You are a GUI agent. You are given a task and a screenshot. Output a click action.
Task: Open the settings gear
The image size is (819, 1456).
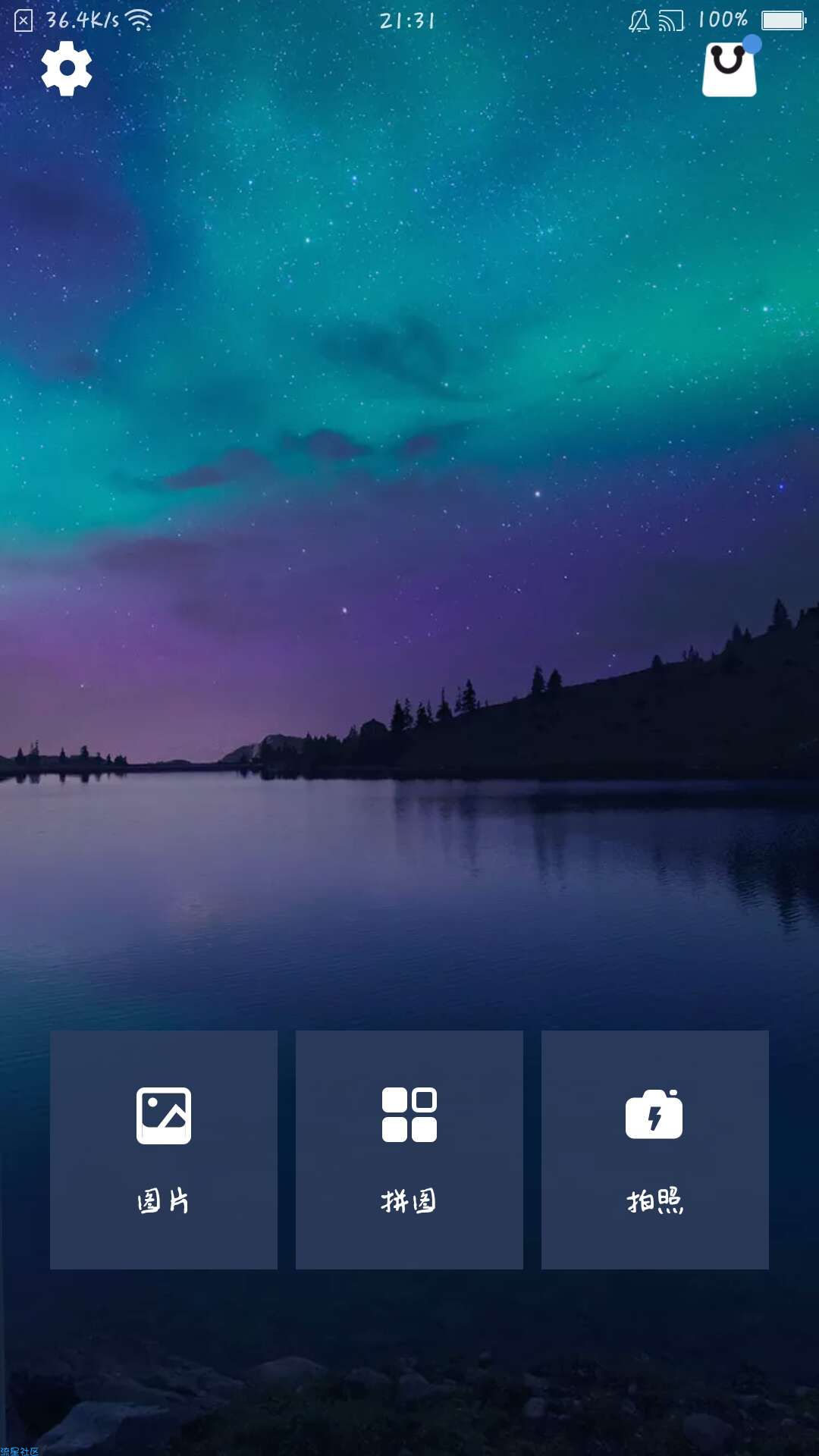tap(67, 69)
